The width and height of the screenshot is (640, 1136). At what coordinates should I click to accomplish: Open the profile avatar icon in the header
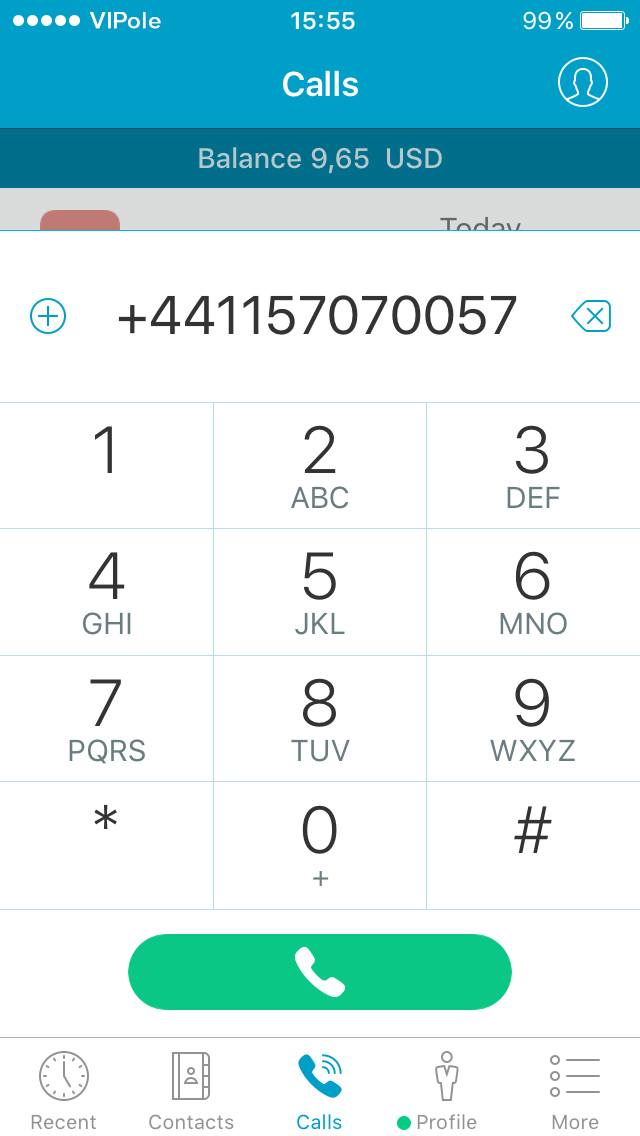[582, 82]
